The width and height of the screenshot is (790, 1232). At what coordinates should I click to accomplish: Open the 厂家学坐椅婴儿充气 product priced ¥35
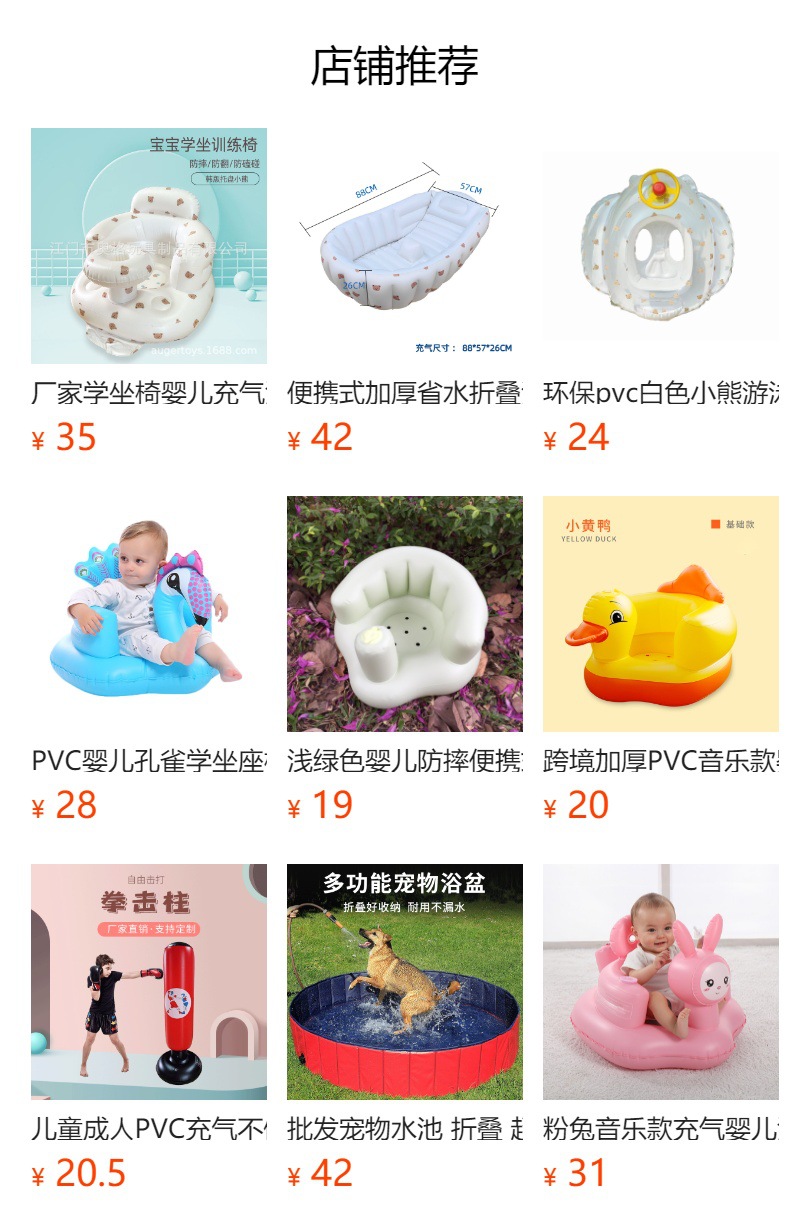click(149, 291)
